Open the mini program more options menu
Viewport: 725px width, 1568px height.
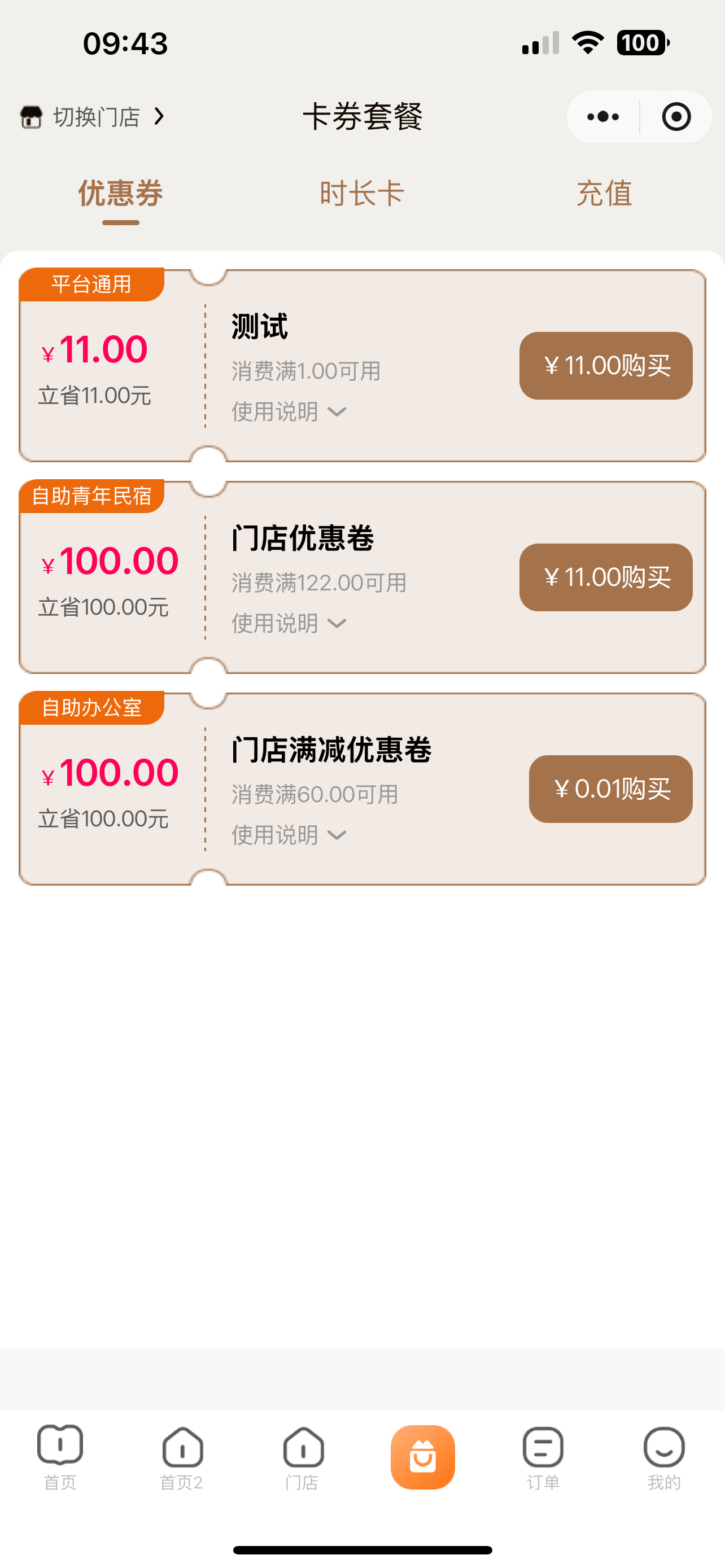pos(602,116)
